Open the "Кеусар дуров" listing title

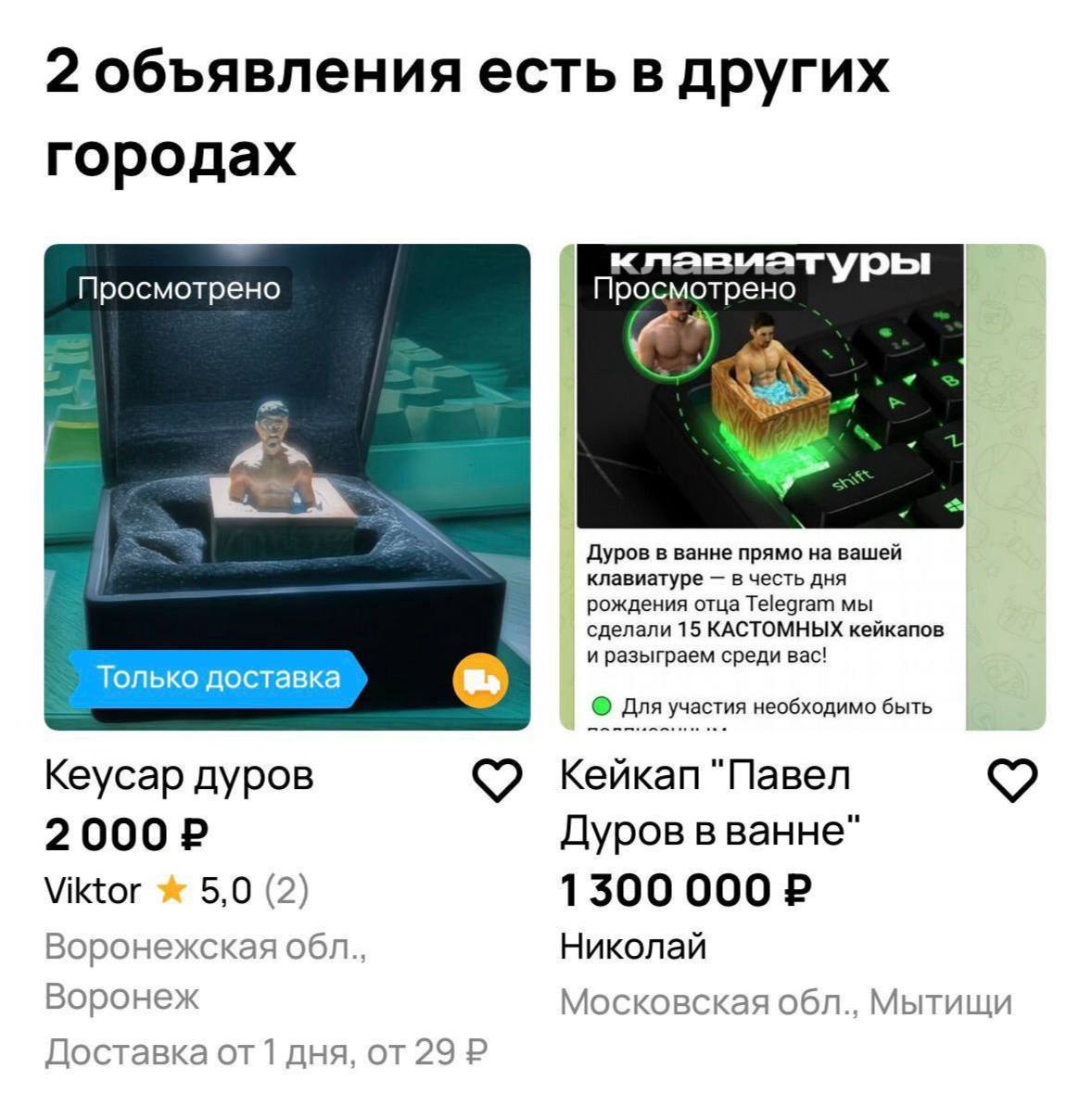pyautogui.click(x=180, y=776)
